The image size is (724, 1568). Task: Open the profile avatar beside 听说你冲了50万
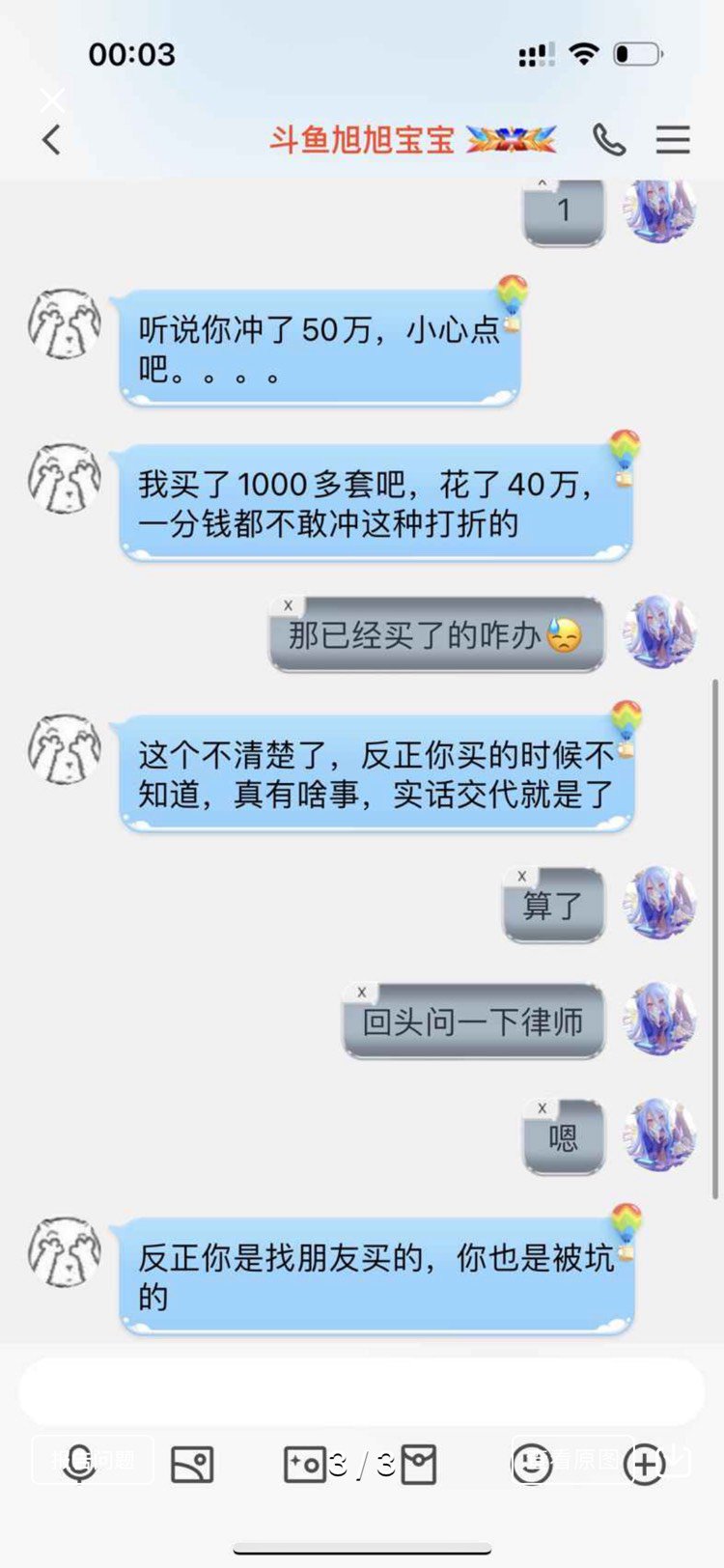click(x=65, y=322)
